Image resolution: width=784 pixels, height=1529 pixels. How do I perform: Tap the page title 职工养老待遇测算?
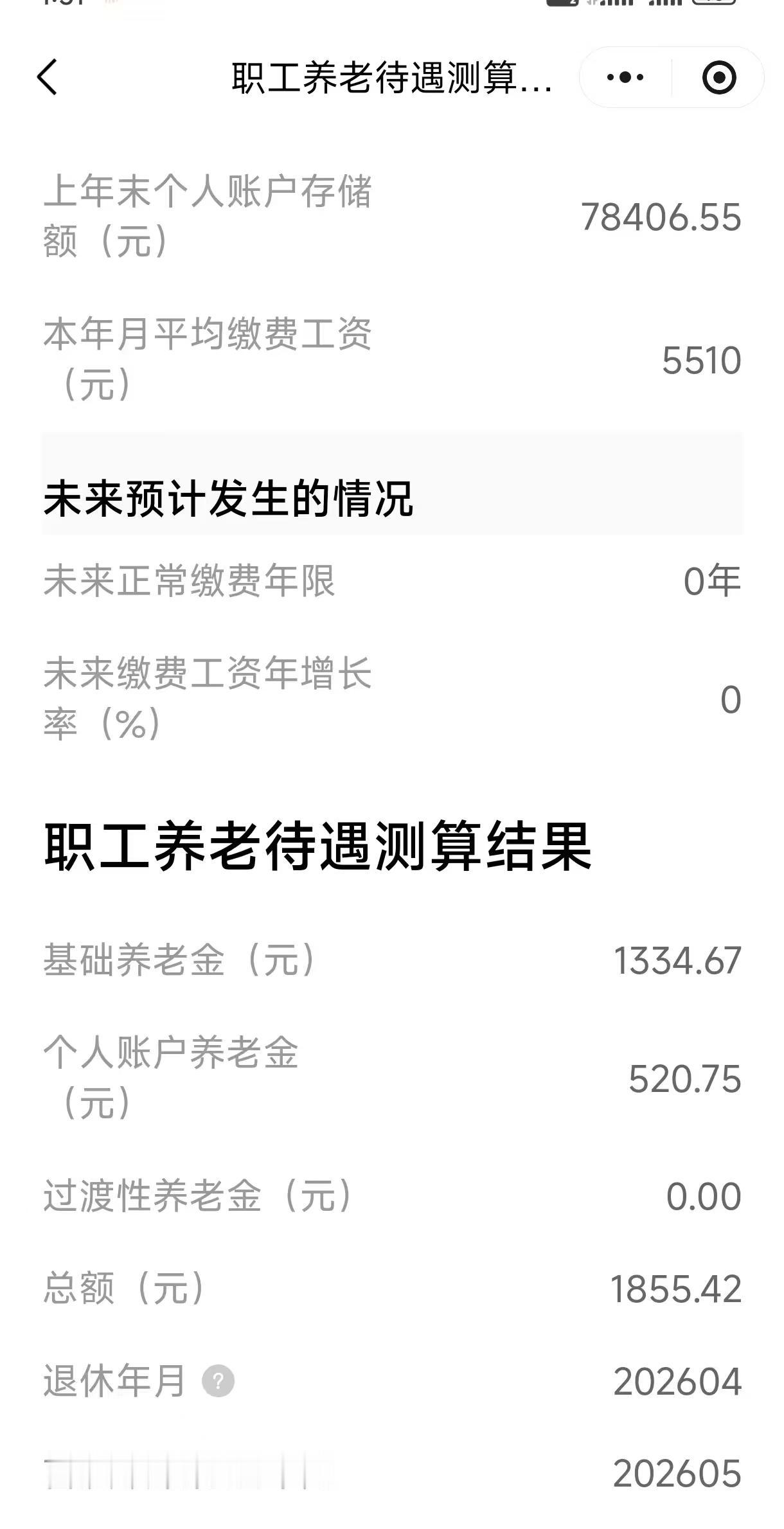[x=392, y=76]
